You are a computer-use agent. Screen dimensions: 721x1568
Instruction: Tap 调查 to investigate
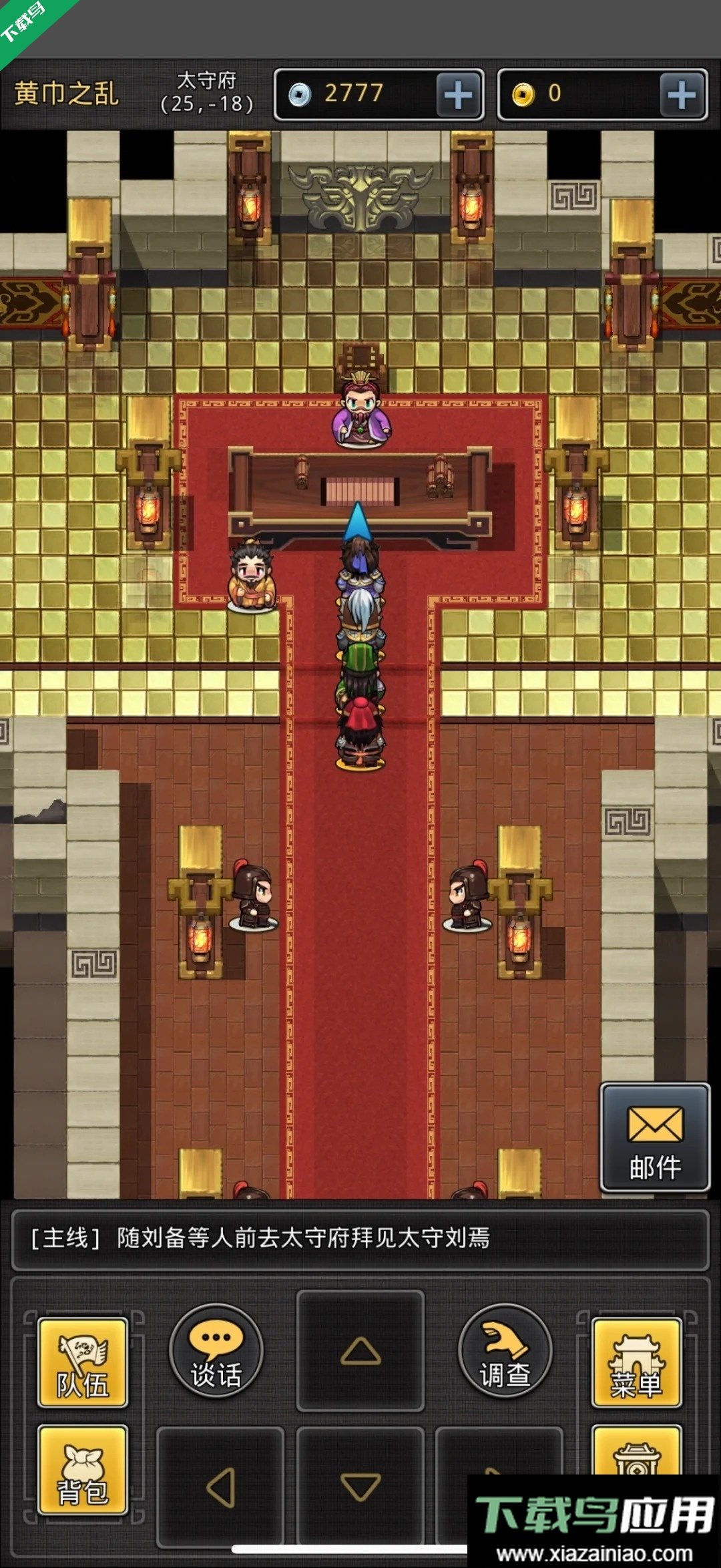click(x=505, y=1350)
